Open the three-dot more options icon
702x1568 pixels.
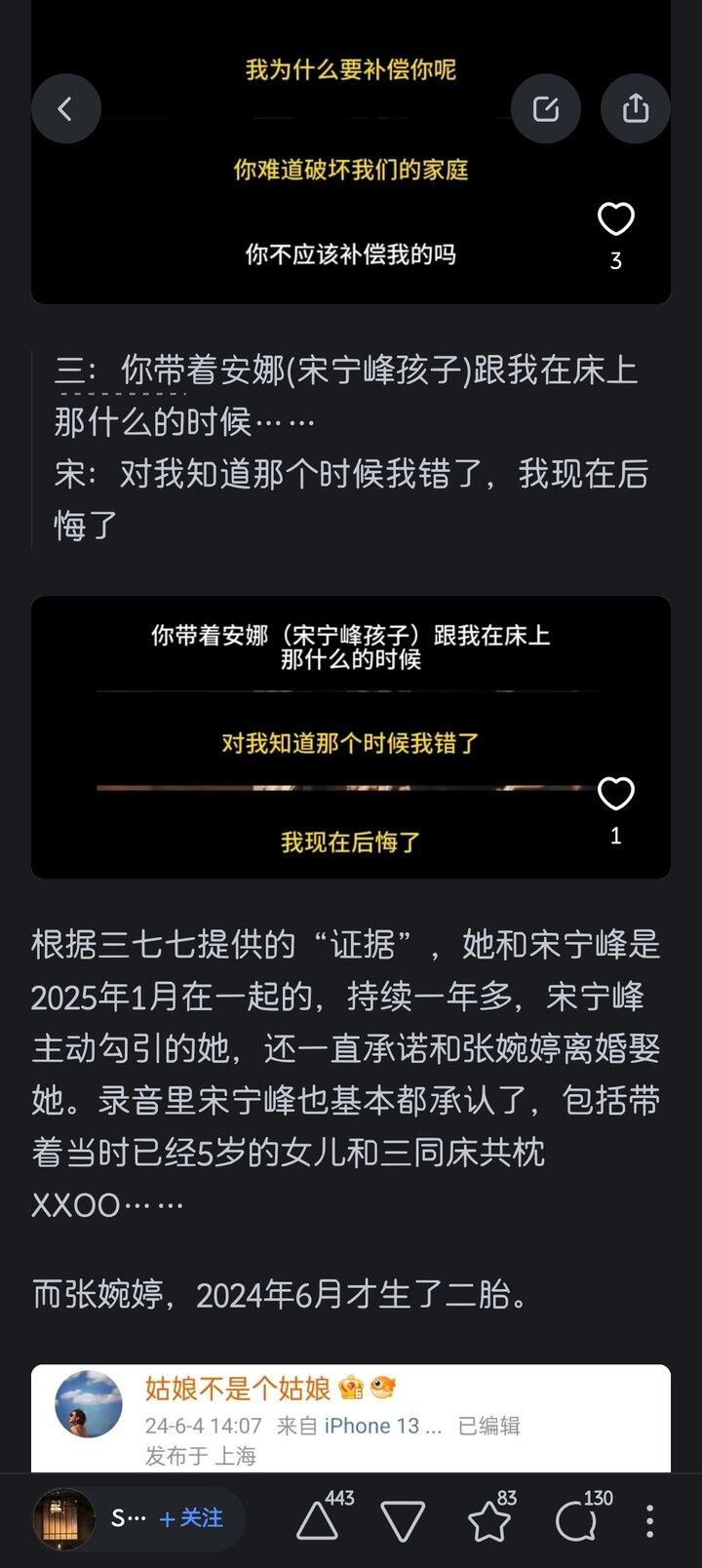648,1522
